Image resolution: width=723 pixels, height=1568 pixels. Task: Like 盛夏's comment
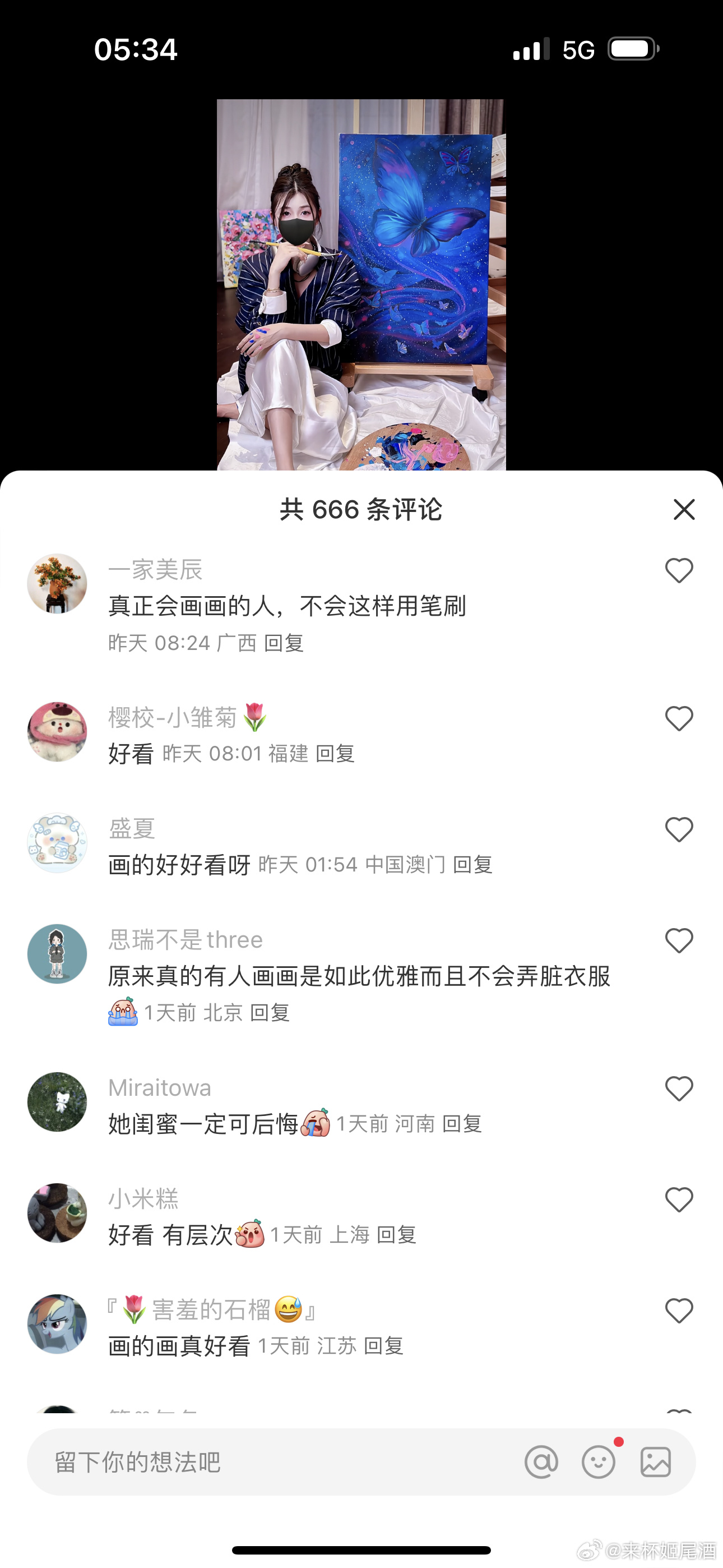pyautogui.click(x=679, y=829)
